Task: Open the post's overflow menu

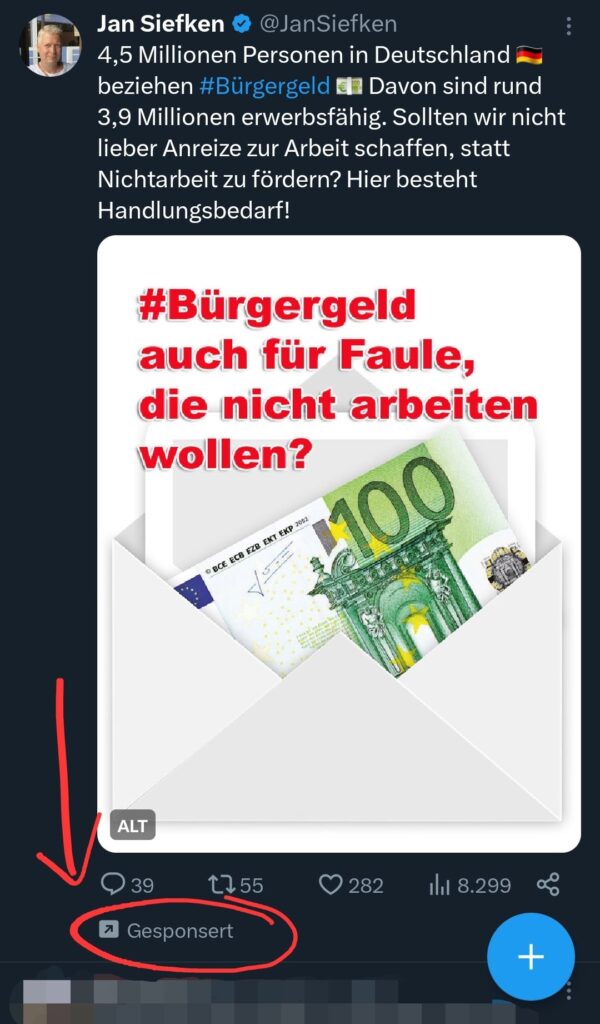Action: (x=569, y=25)
